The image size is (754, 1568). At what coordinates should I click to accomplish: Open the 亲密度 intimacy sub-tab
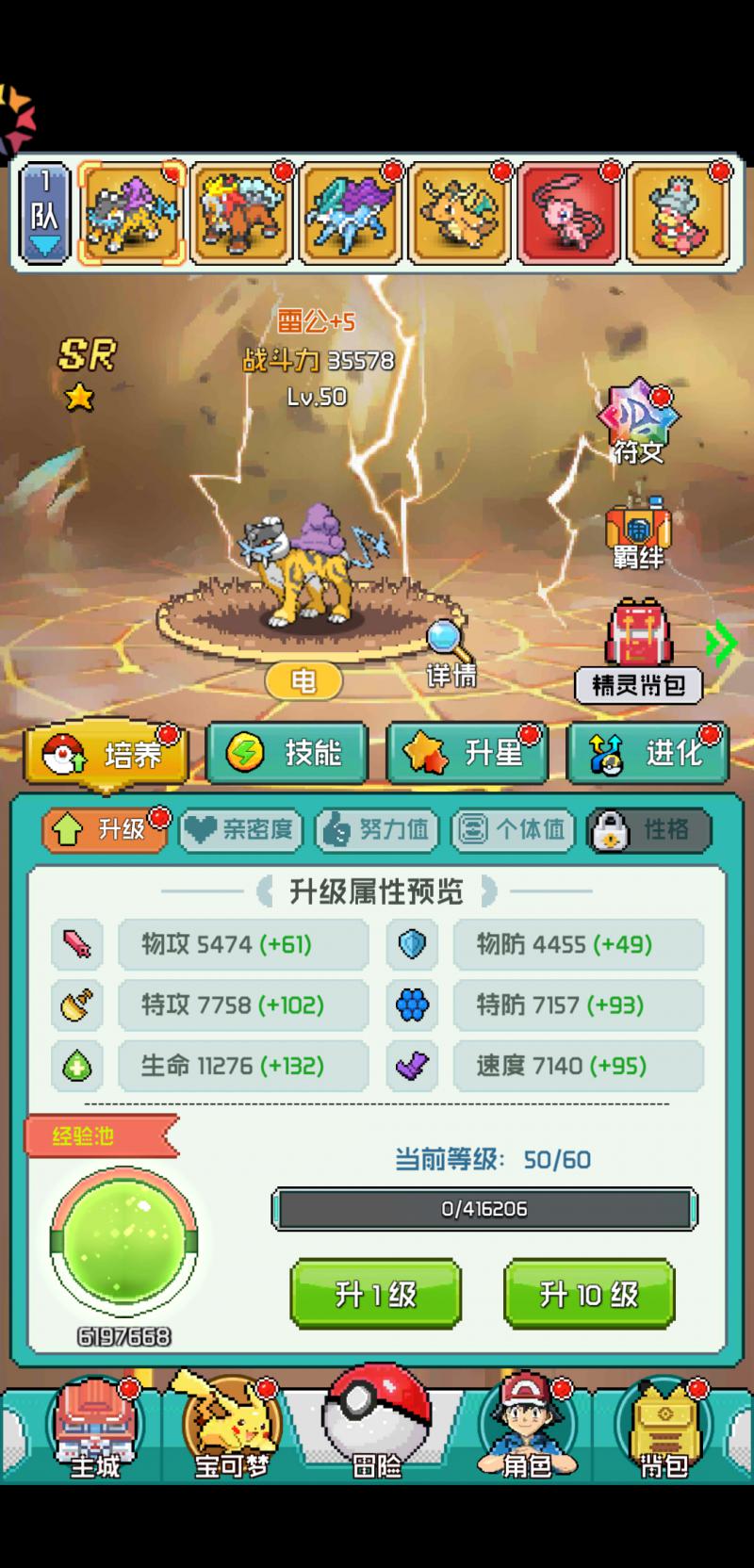(238, 829)
